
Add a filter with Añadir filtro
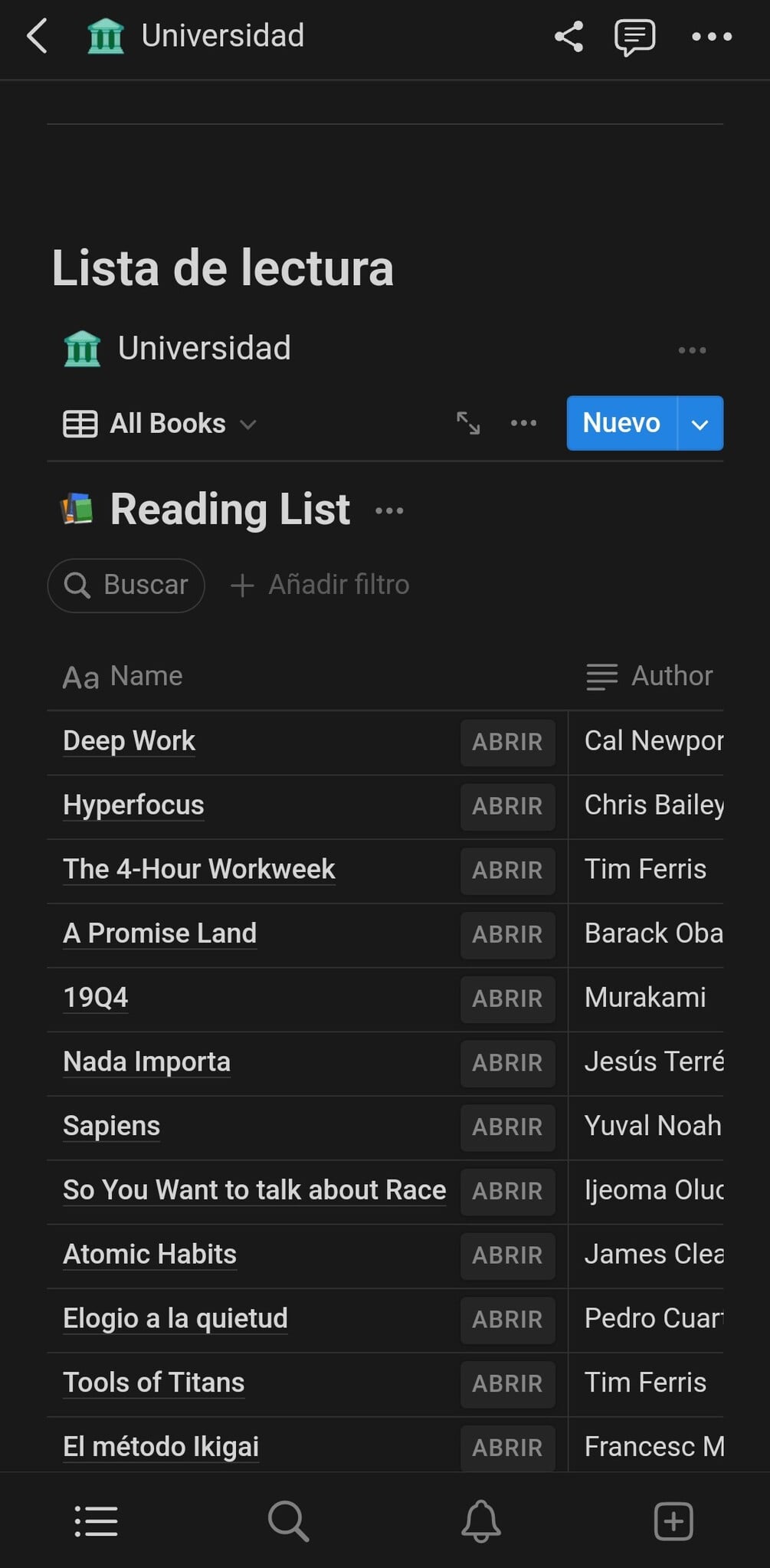pyautogui.click(x=320, y=585)
